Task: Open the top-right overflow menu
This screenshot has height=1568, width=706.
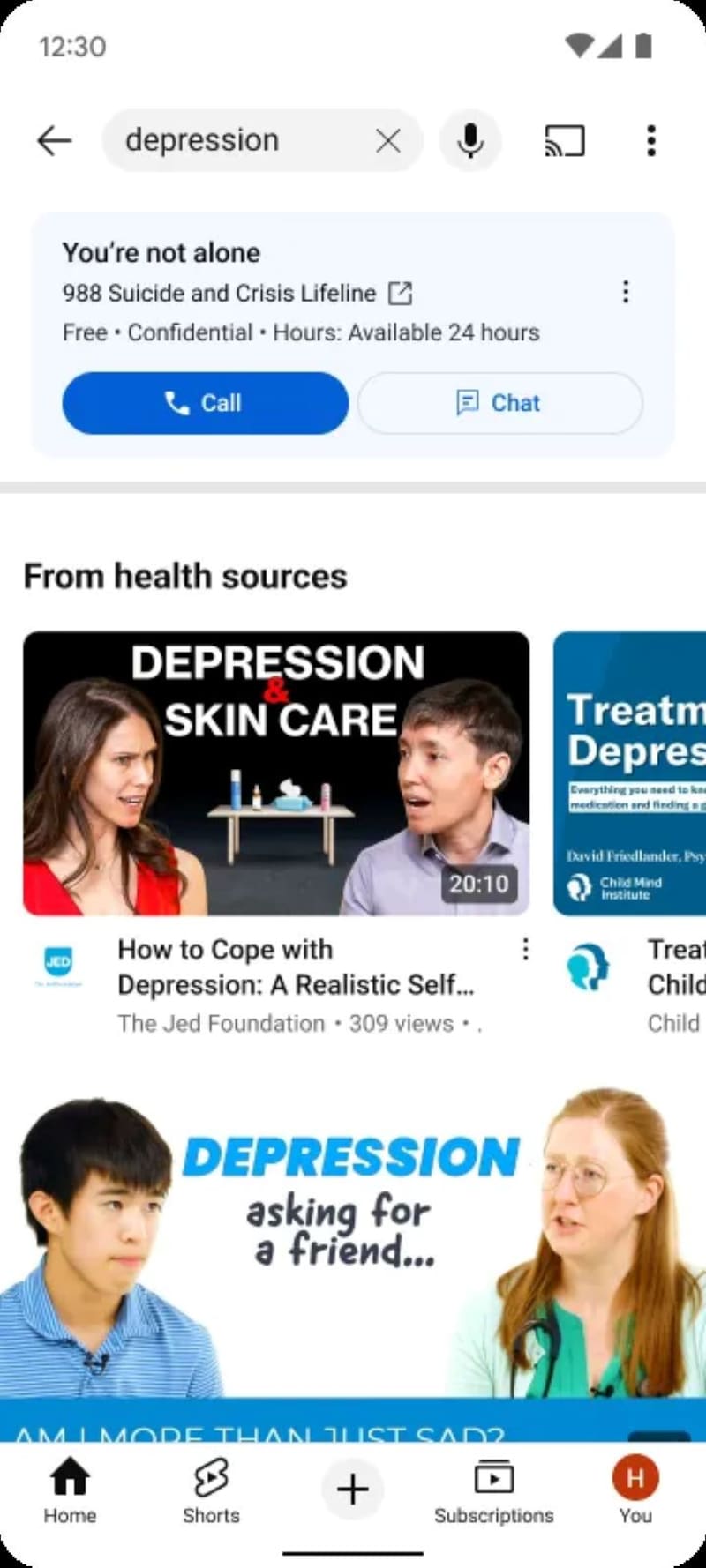Action: tap(651, 140)
